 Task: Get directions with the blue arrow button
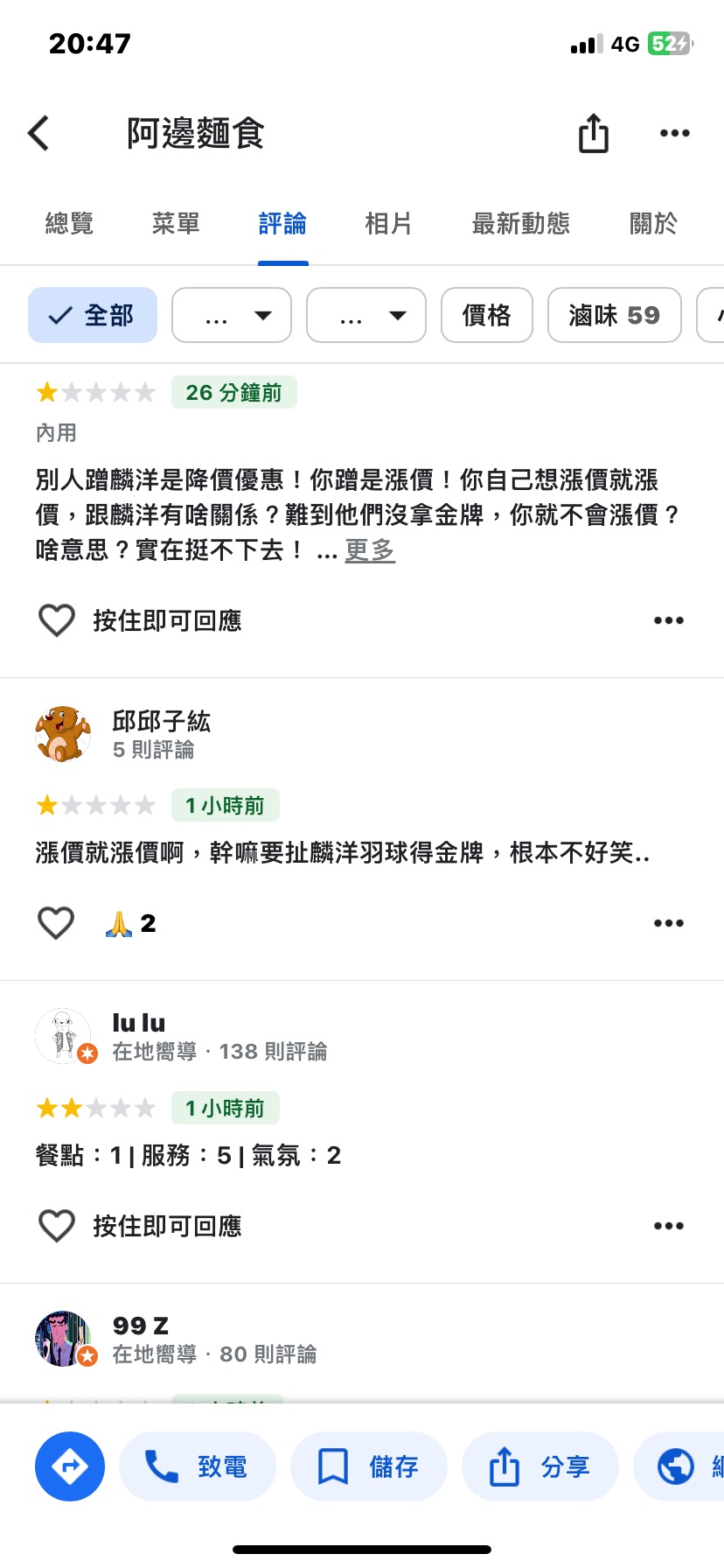(70, 1466)
